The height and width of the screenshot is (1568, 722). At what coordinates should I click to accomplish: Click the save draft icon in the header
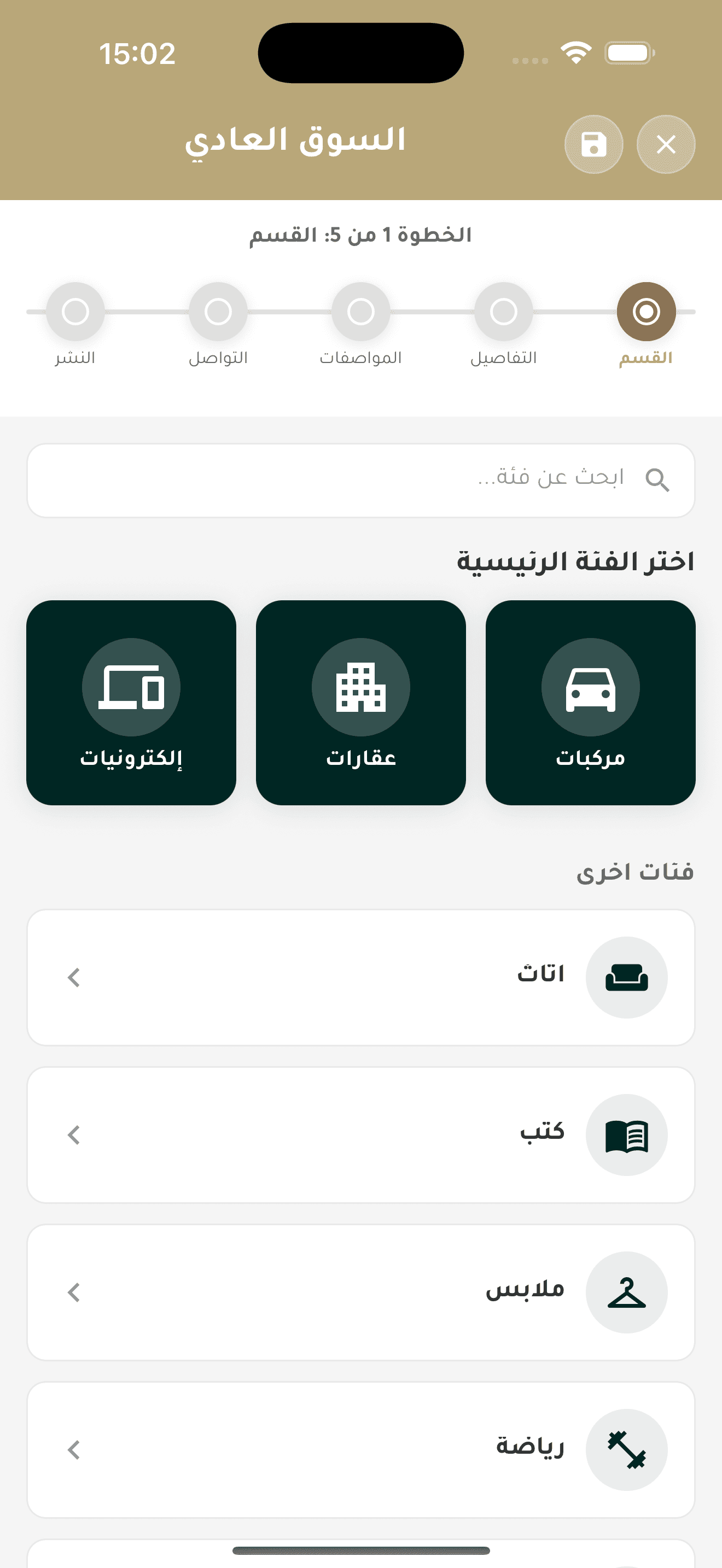593,144
